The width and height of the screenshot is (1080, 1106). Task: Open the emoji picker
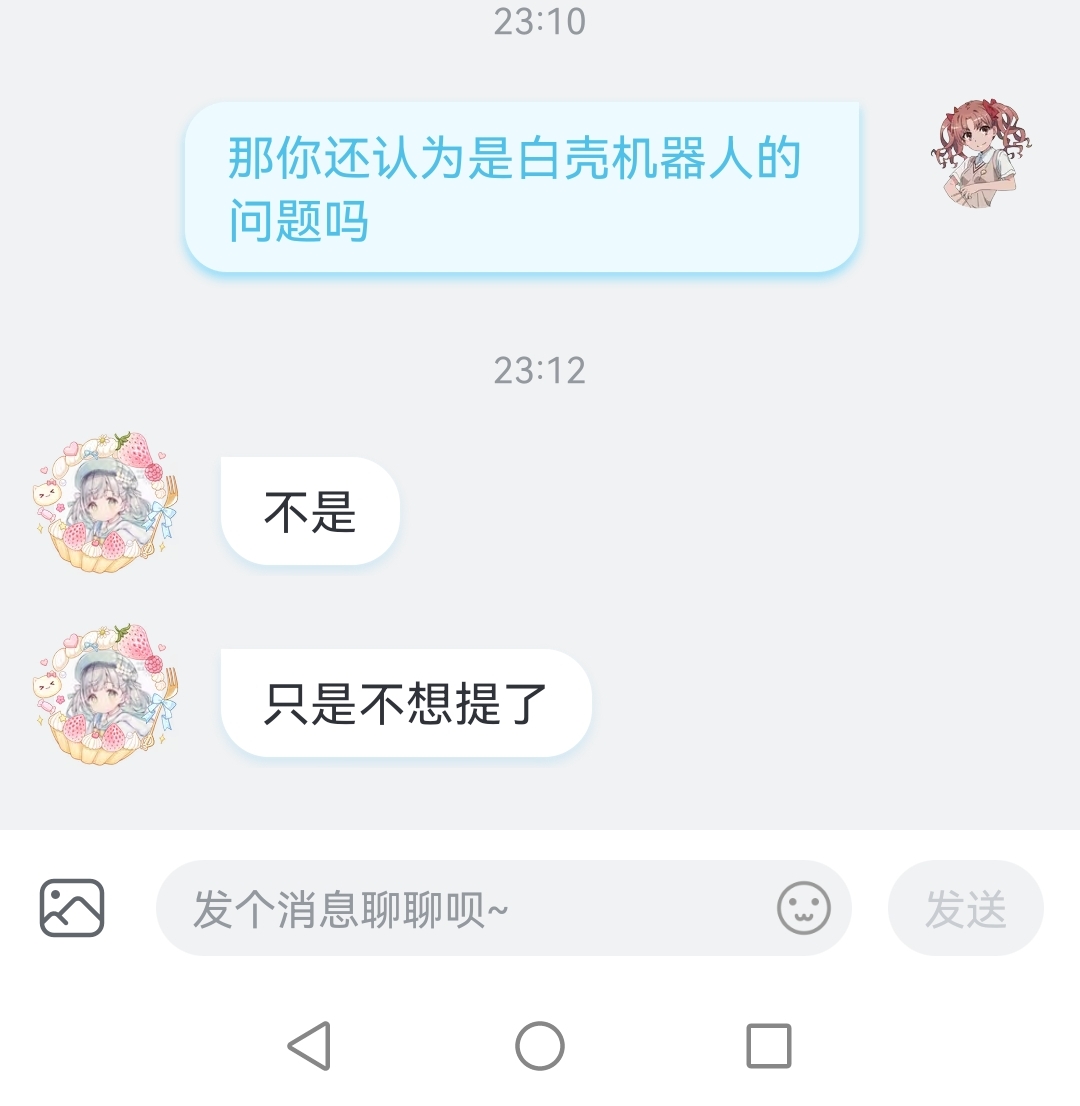pyautogui.click(x=803, y=909)
